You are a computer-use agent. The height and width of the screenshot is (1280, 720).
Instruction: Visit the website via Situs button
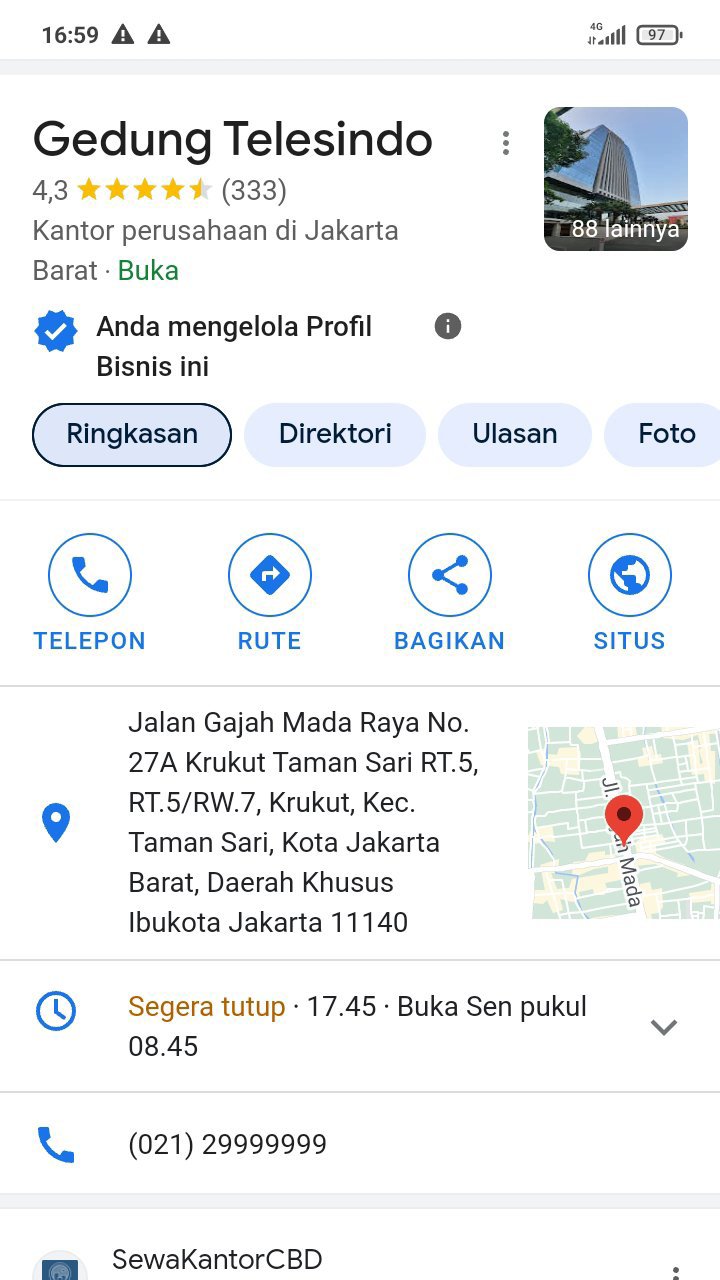(630, 592)
